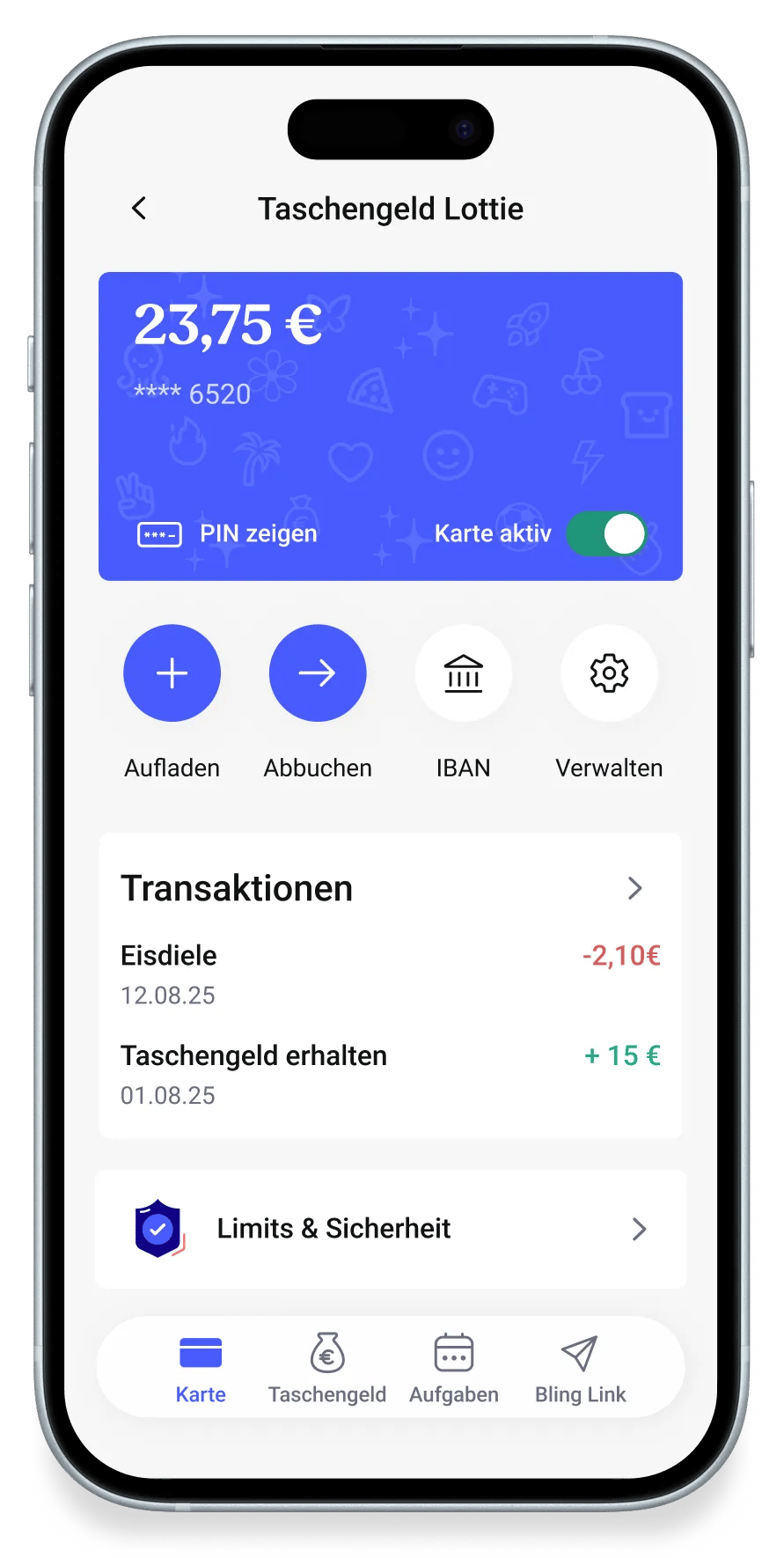The image size is (784, 1558).
Task: View the Taschengeld erhalten transaction
Action: point(390,1074)
